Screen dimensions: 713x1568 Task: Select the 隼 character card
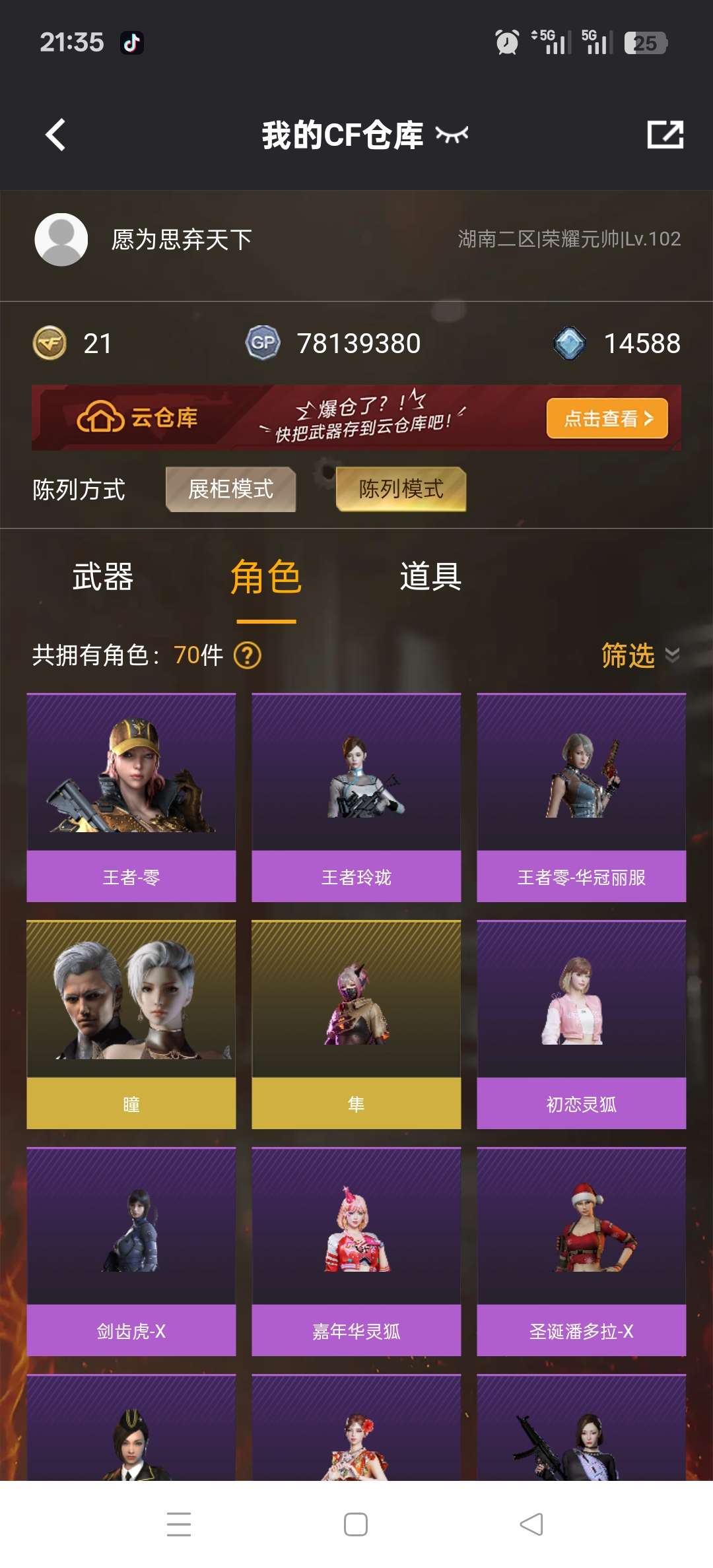tap(356, 1024)
